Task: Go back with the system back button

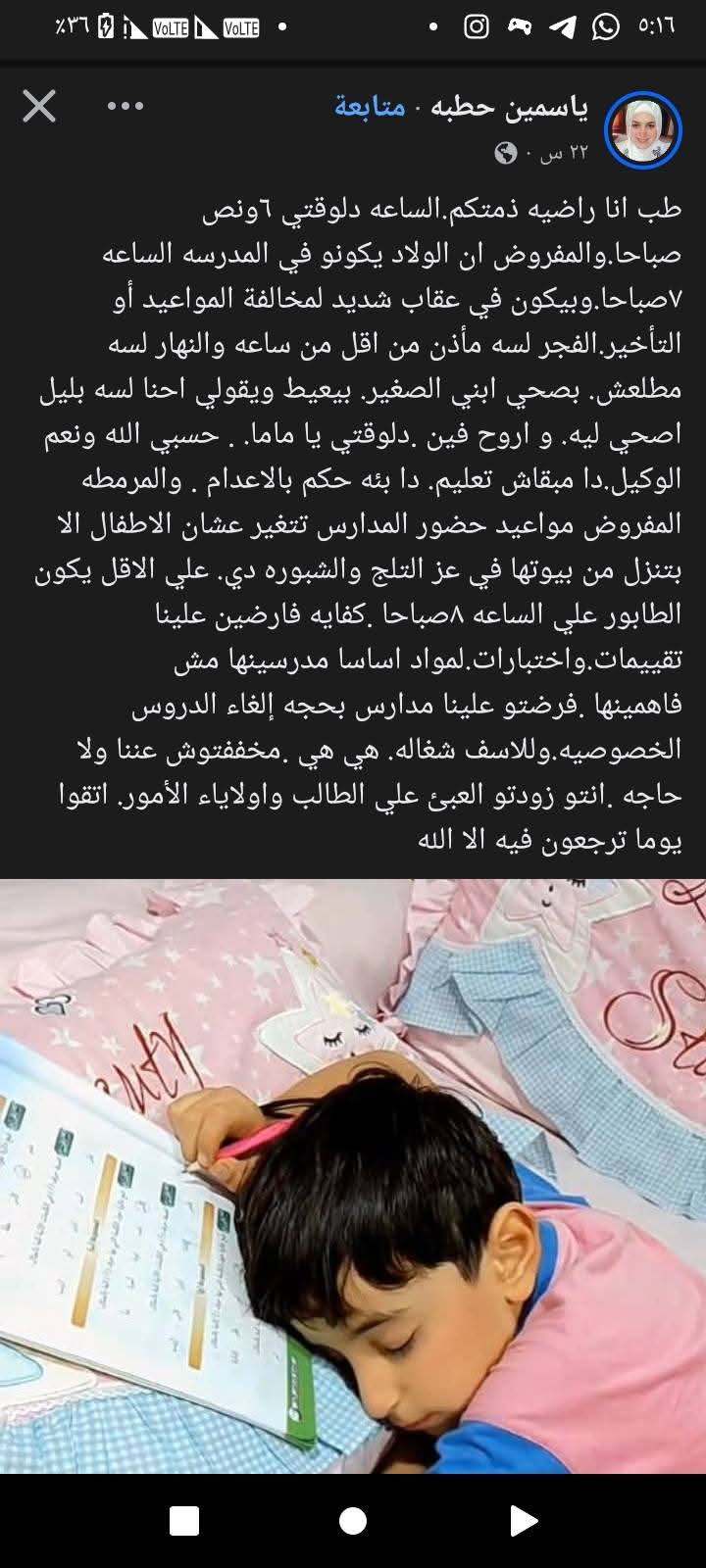Action: coord(524,1520)
